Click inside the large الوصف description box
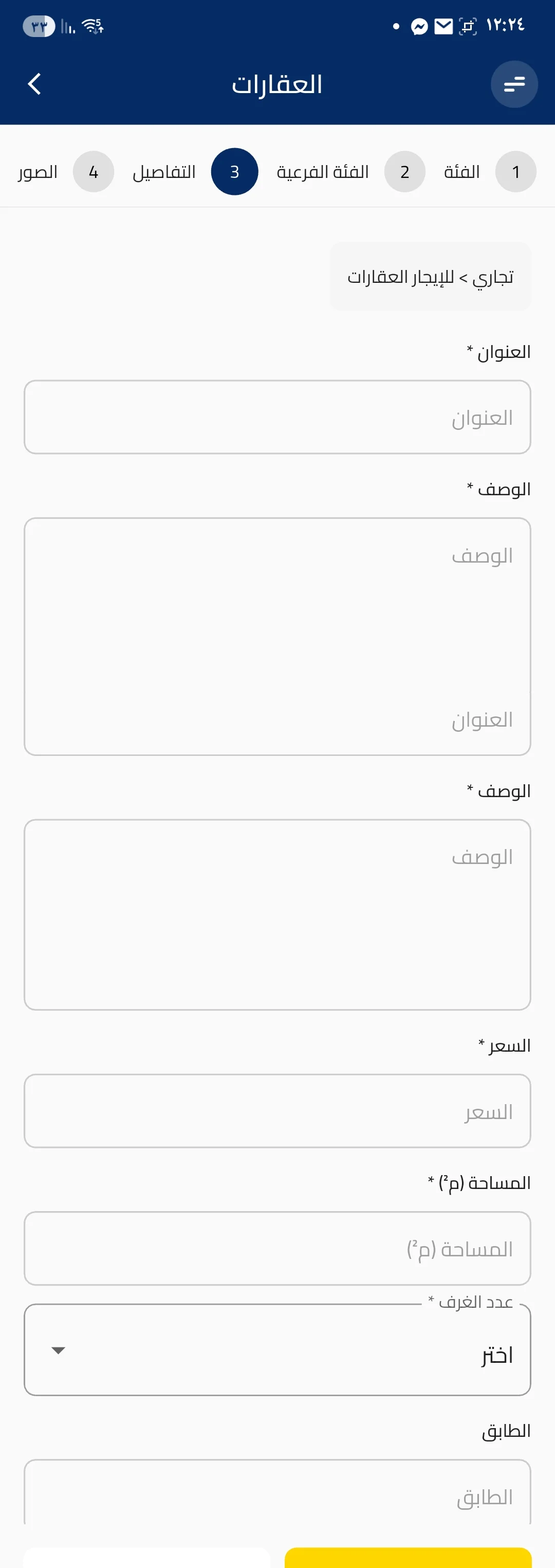555x1568 pixels. pos(277,636)
